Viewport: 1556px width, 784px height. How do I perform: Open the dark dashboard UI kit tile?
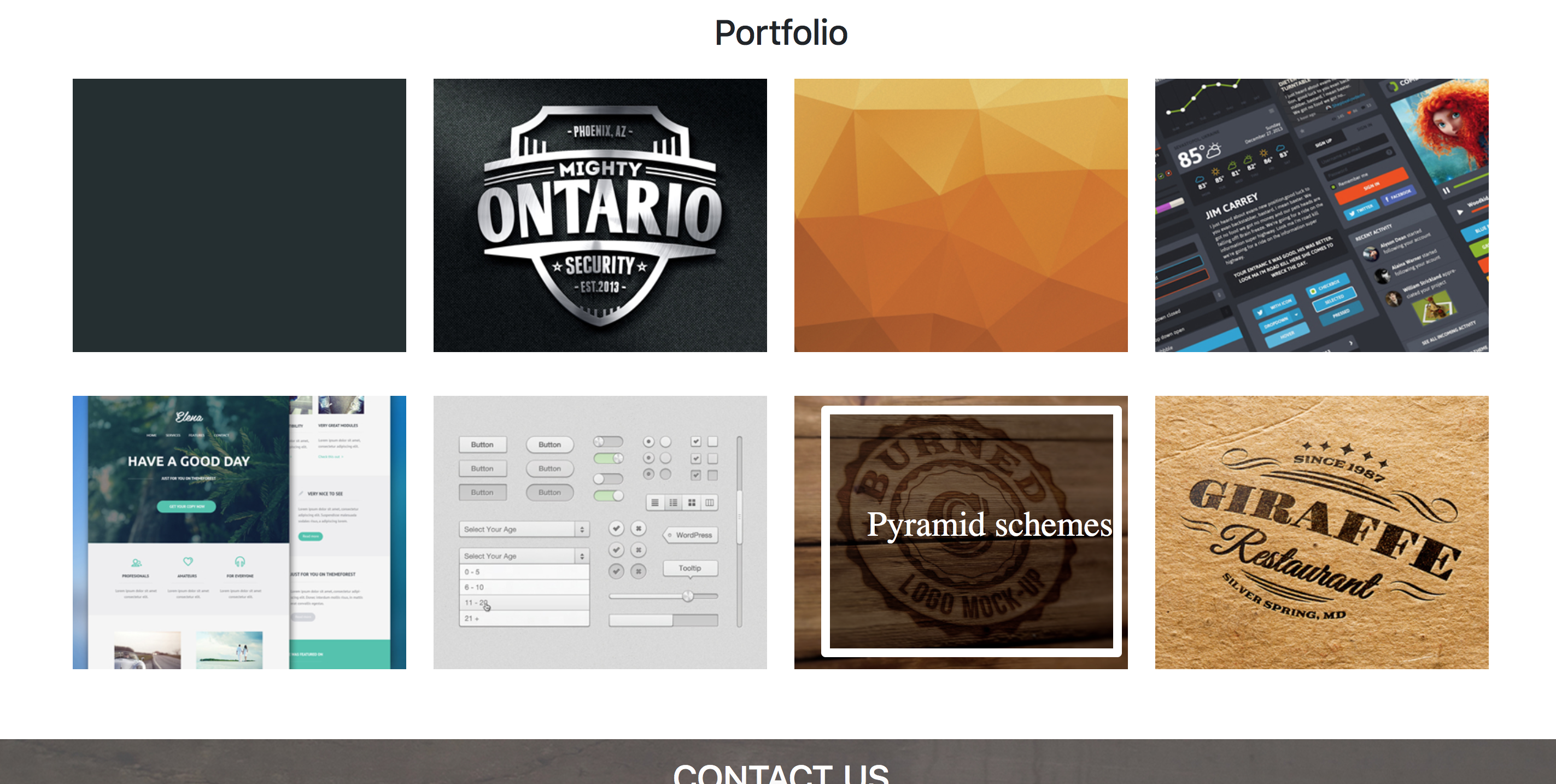point(1321,215)
